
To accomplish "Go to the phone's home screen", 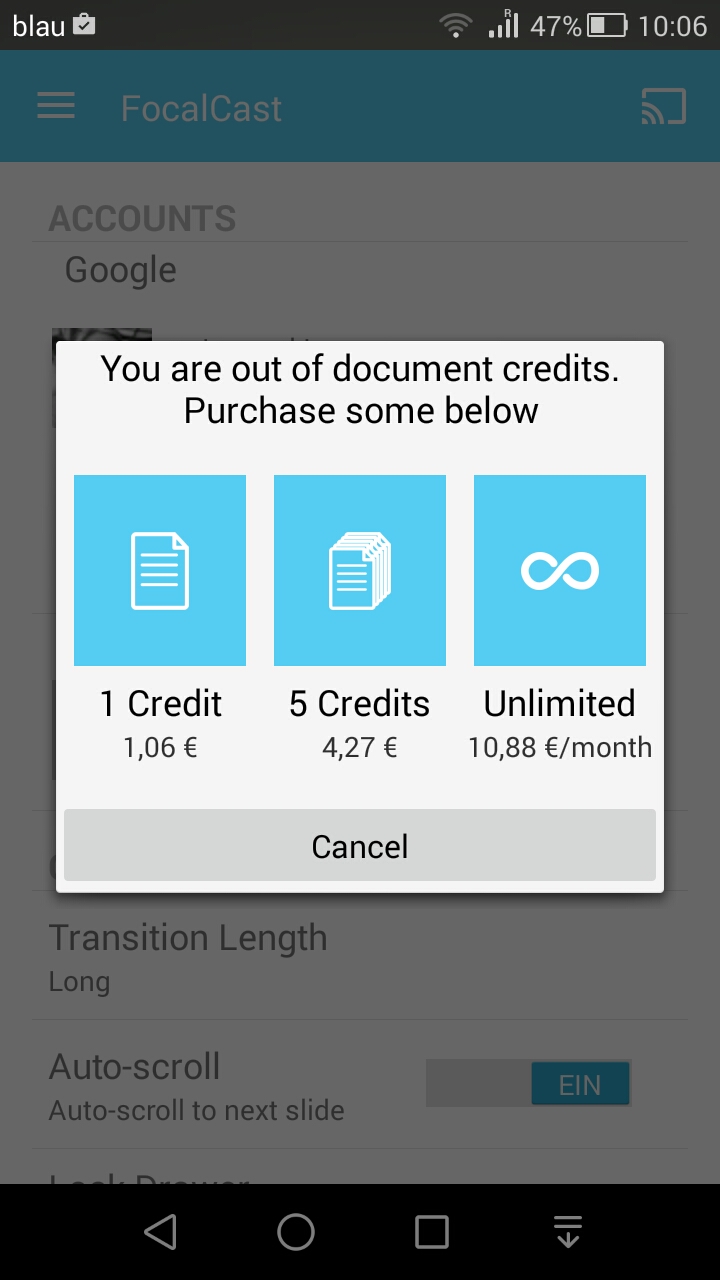I will coord(296,1232).
